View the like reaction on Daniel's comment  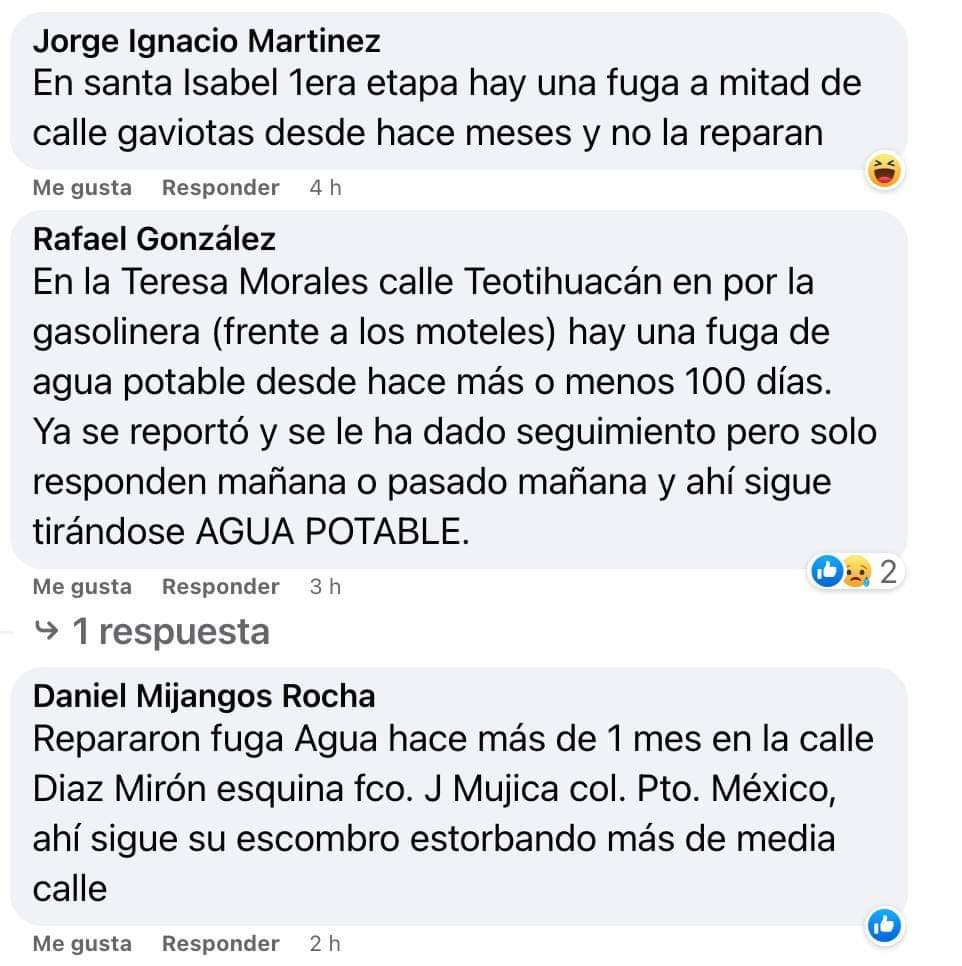coord(884,926)
